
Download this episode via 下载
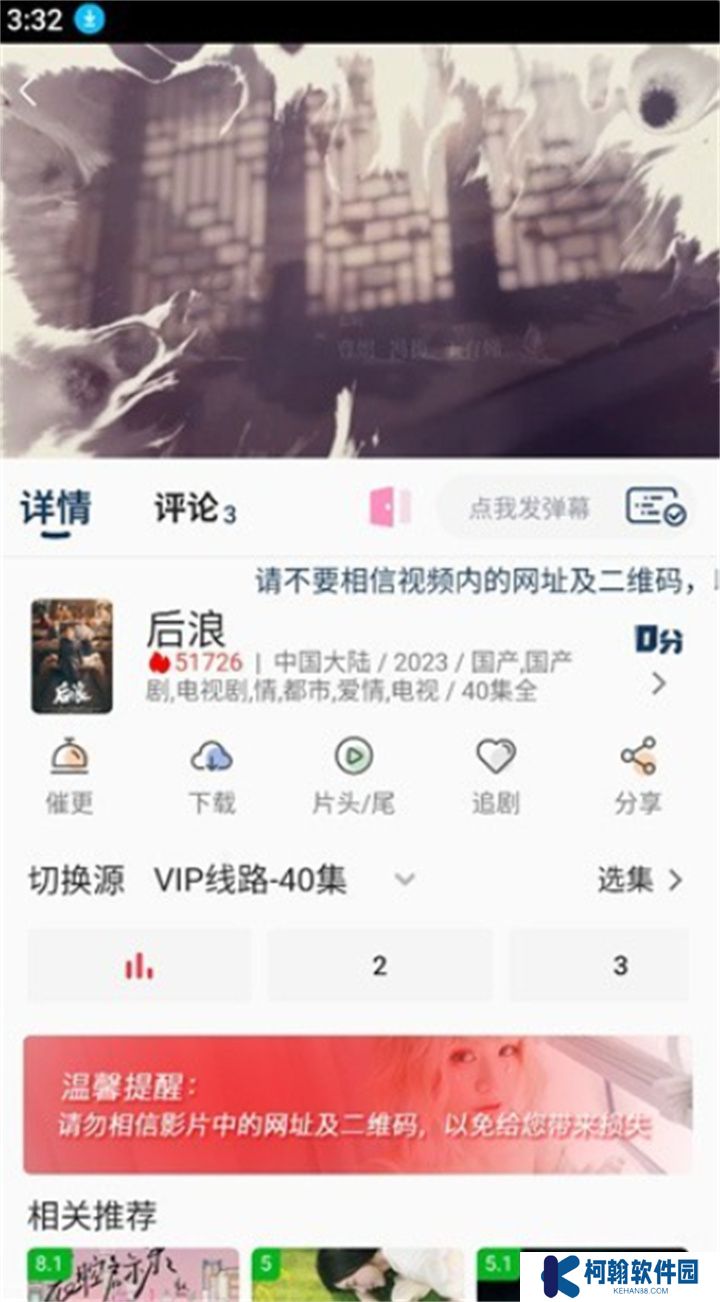(211, 775)
